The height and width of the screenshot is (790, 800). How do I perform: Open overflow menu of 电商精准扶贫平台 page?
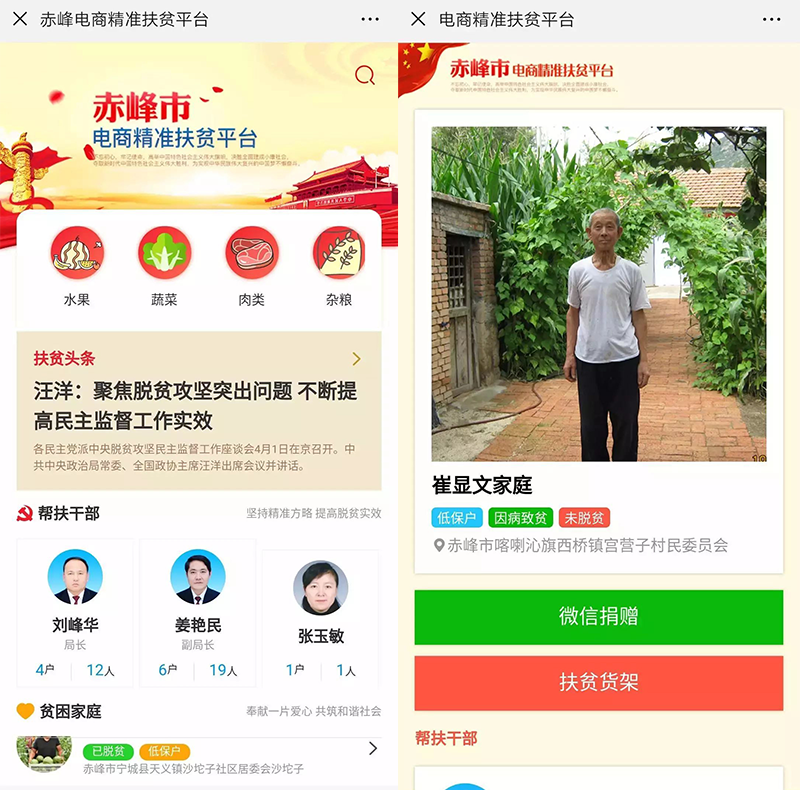(x=771, y=19)
